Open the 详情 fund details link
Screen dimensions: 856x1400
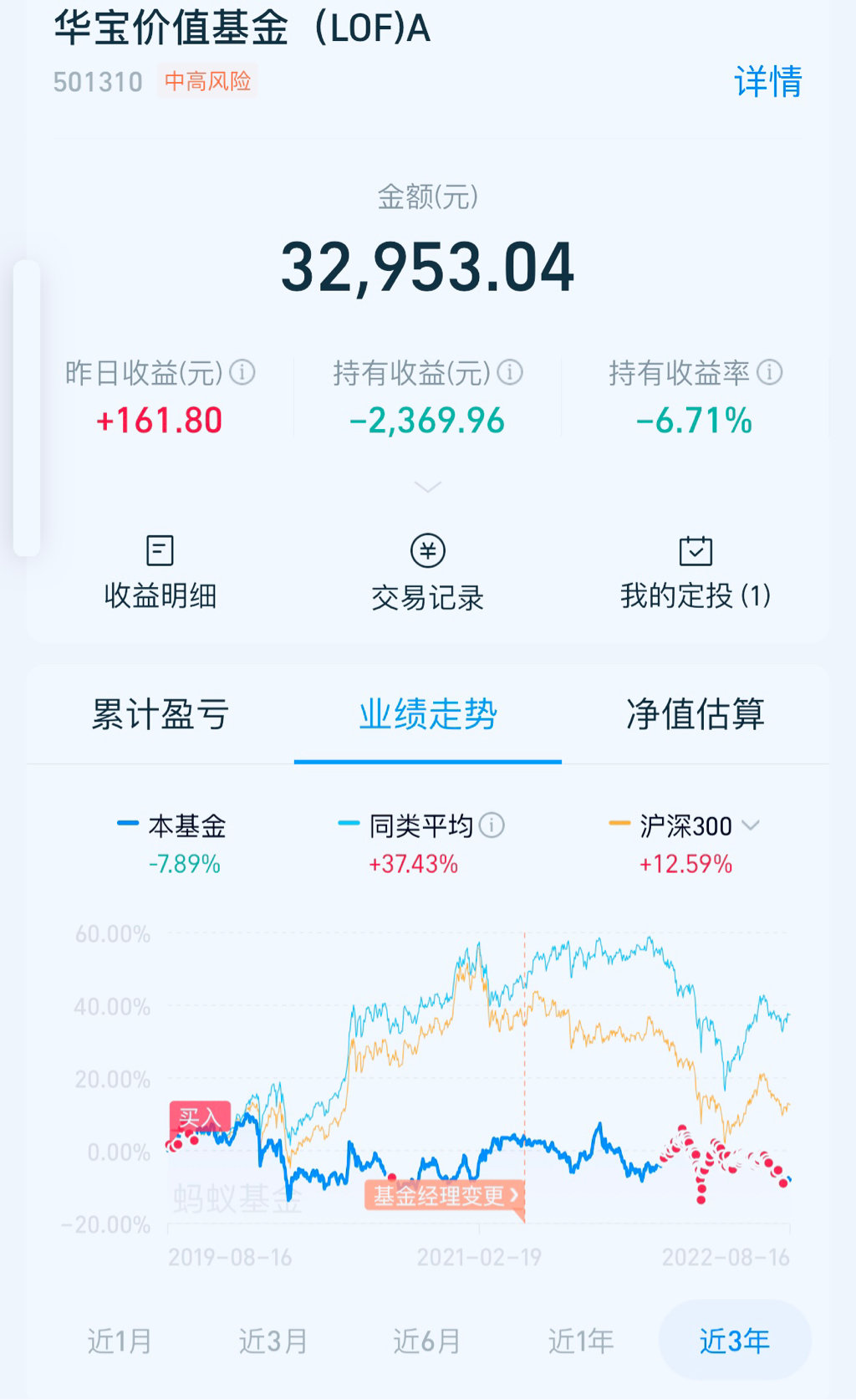pos(767,82)
